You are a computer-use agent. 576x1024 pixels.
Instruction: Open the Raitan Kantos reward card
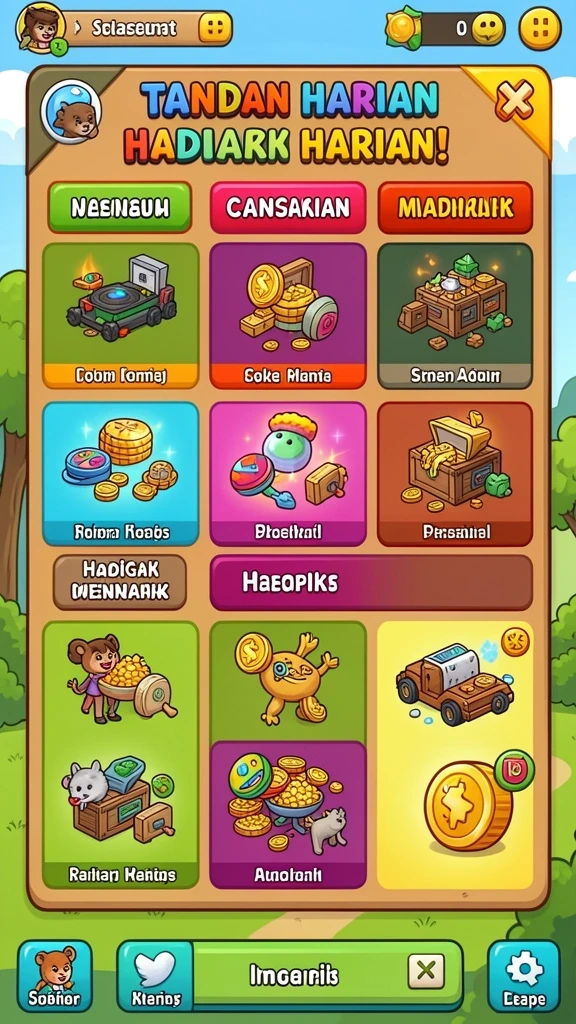tap(121, 755)
